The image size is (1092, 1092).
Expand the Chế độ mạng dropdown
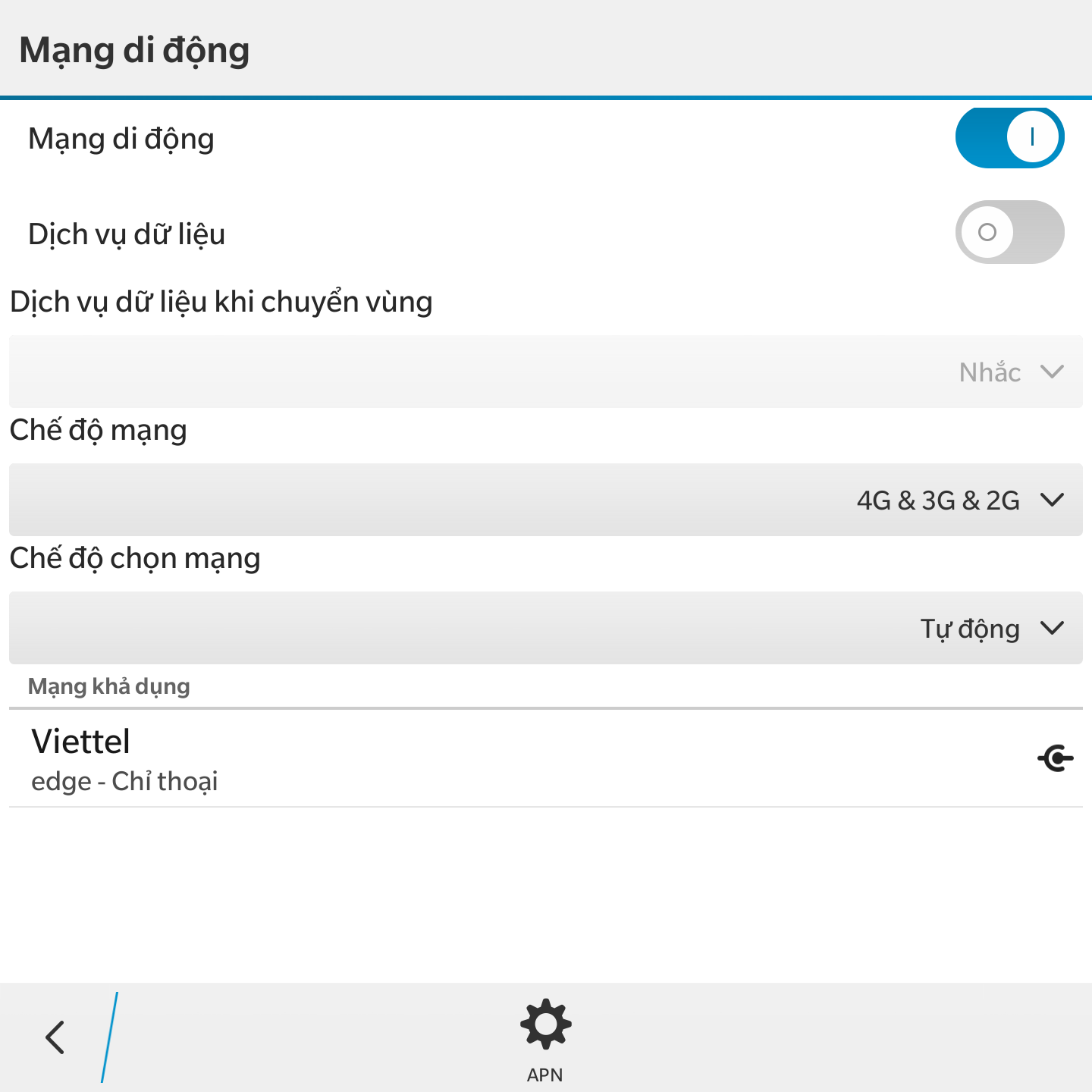tap(545, 500)
